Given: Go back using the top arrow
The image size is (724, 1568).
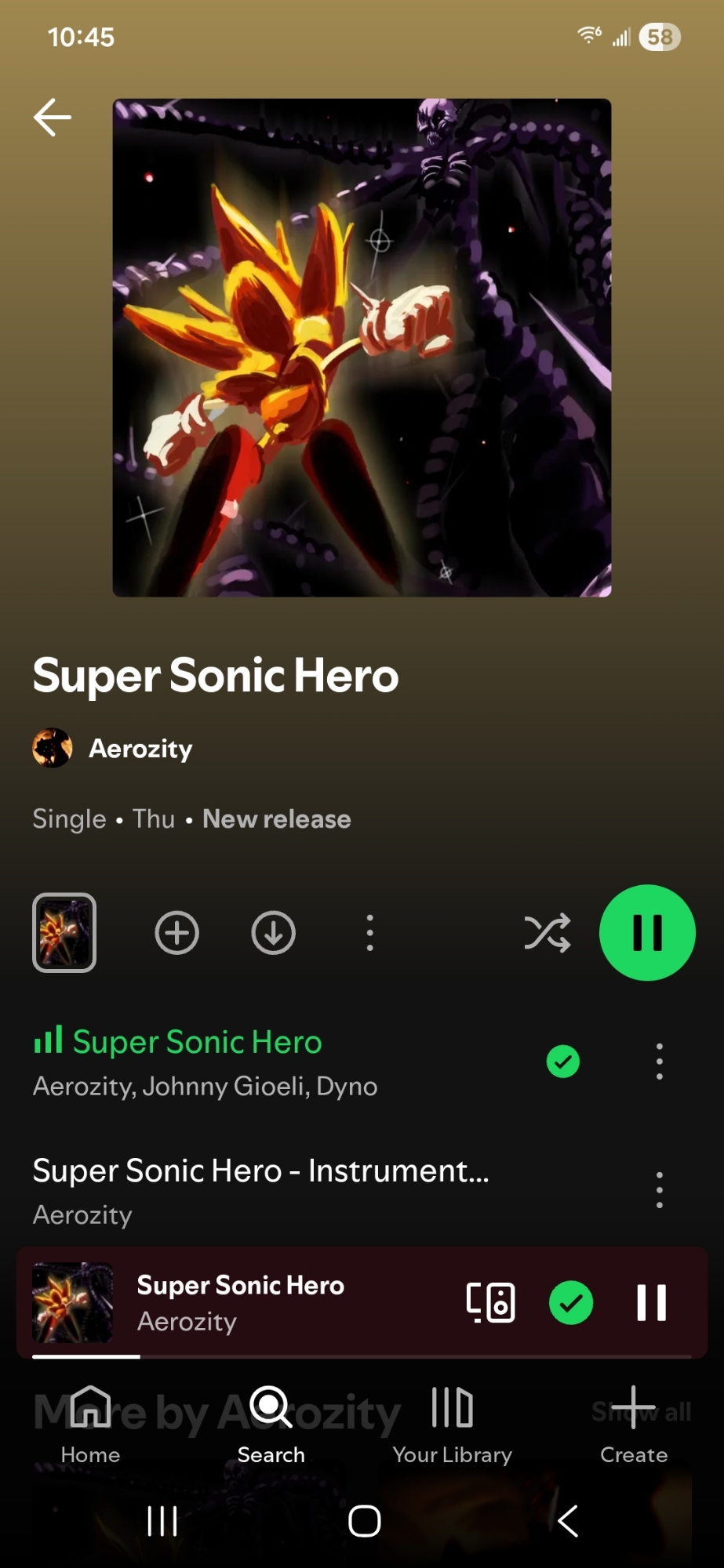Looking at the screenshot, I should [x=53, y=118].
